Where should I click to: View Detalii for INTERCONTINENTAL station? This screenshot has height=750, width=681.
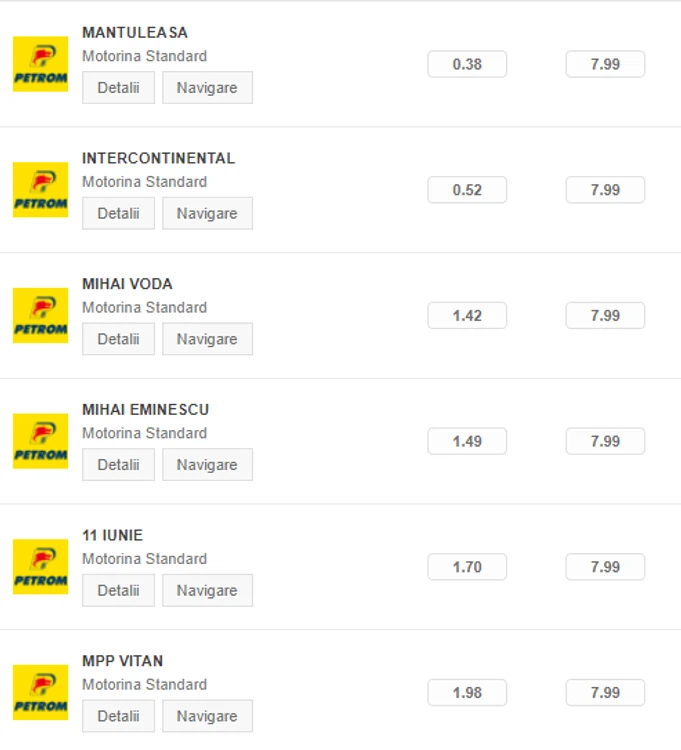[118, 213]
